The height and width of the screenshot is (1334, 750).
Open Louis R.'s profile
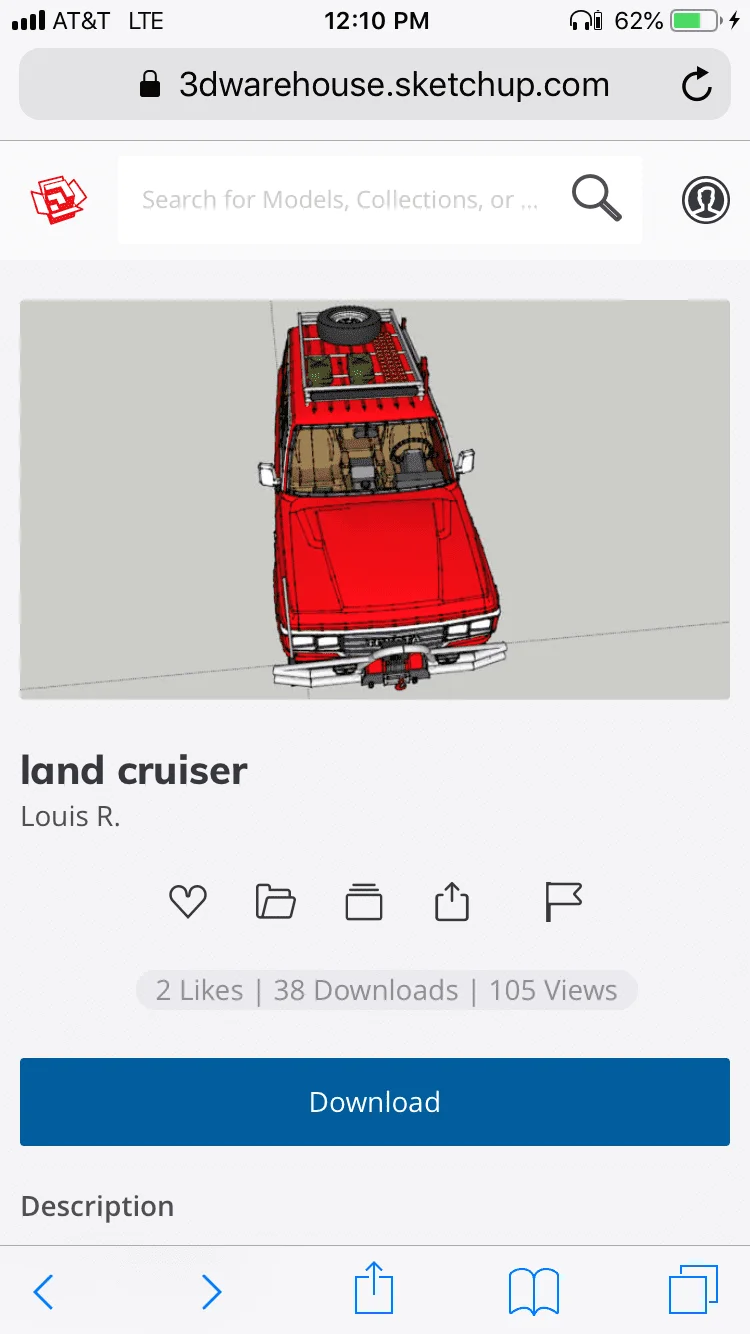coord(70,817)
